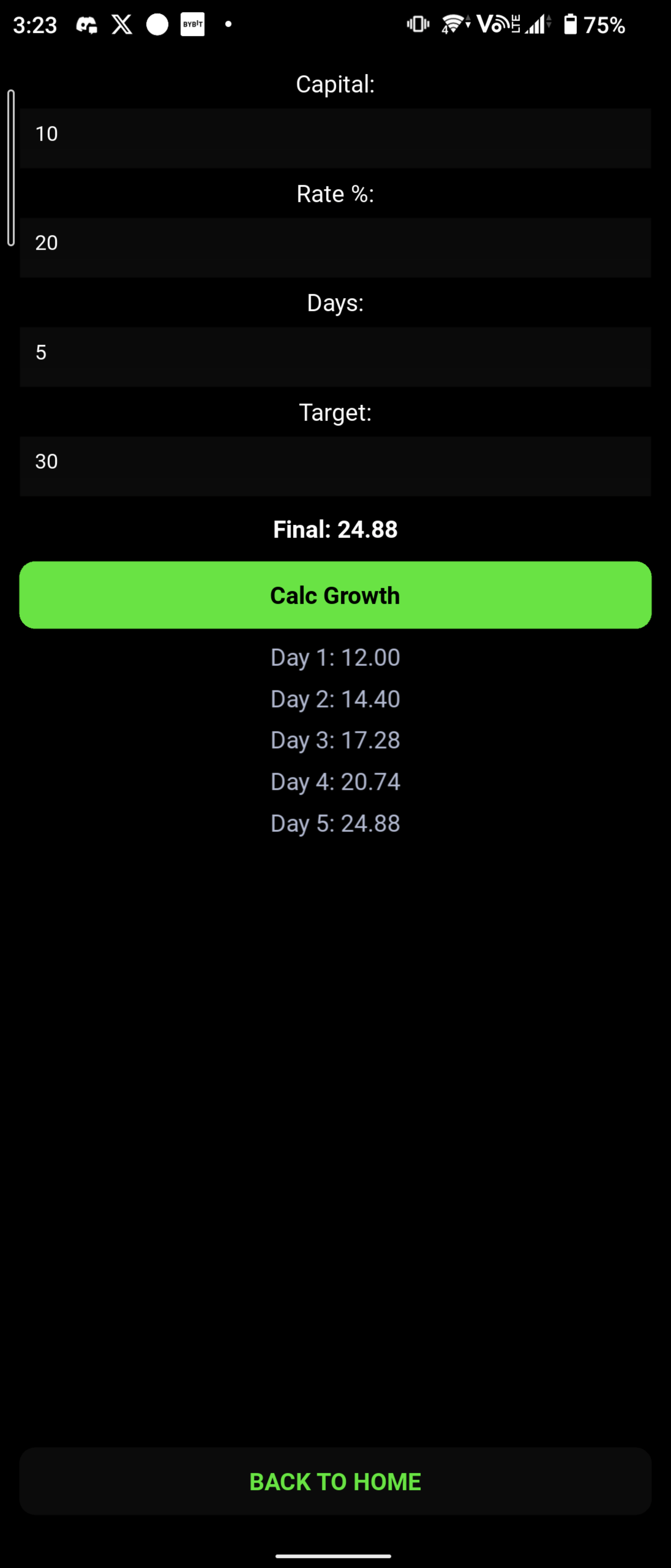
Task: Click the Rate % input showing 20
Action: point(335,247)
